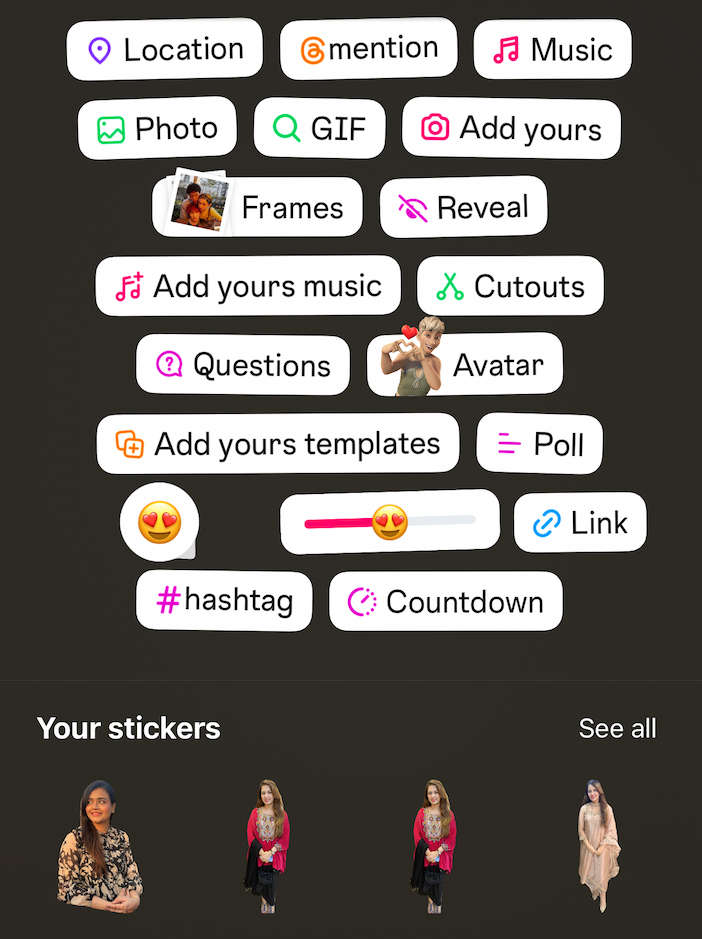The image size is (702, 939).
Task: Select the Photo sticker
Action: pyautogui.click(x=157, y=128)
